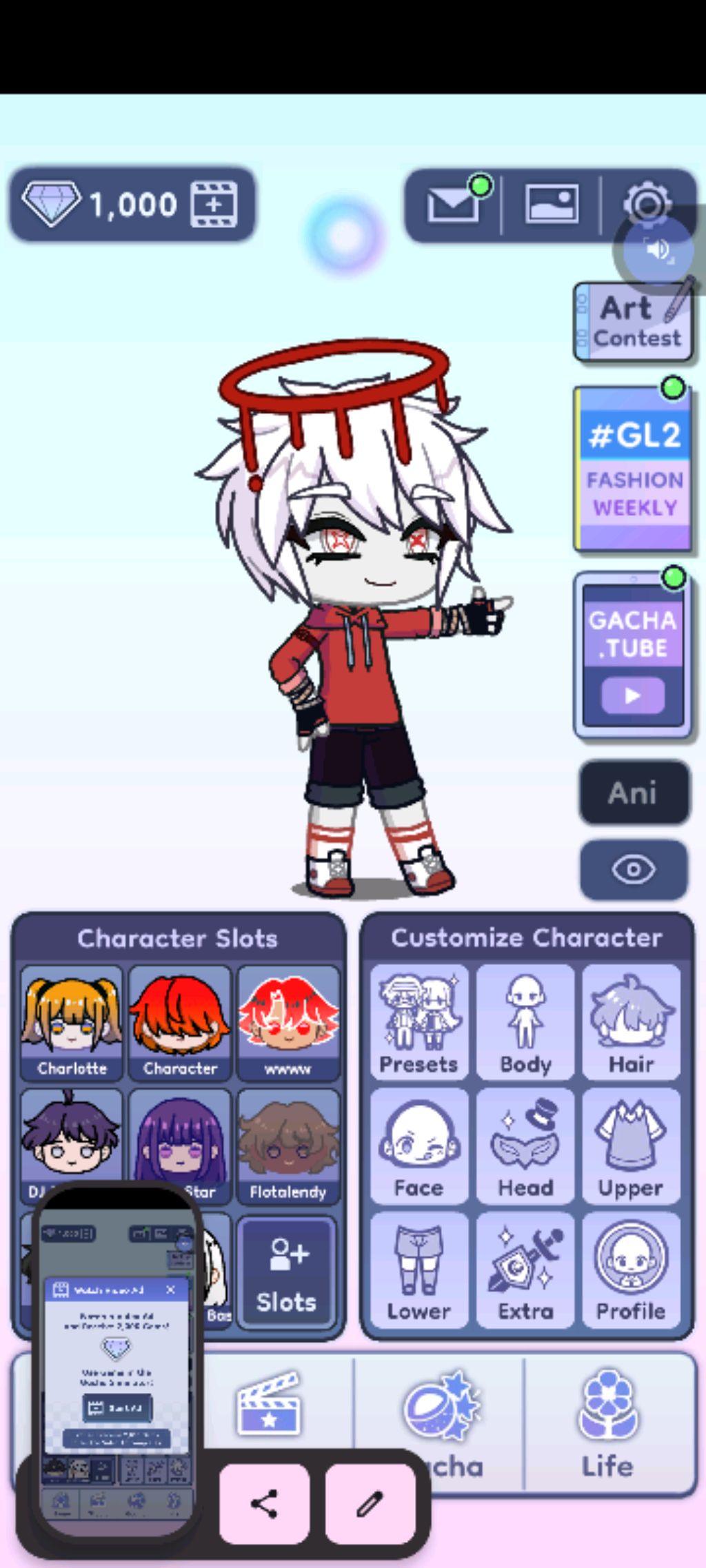Open #GL2 Fashion Weekly
This screenshot has width=706, height=1568.
(x=633, y=470)
